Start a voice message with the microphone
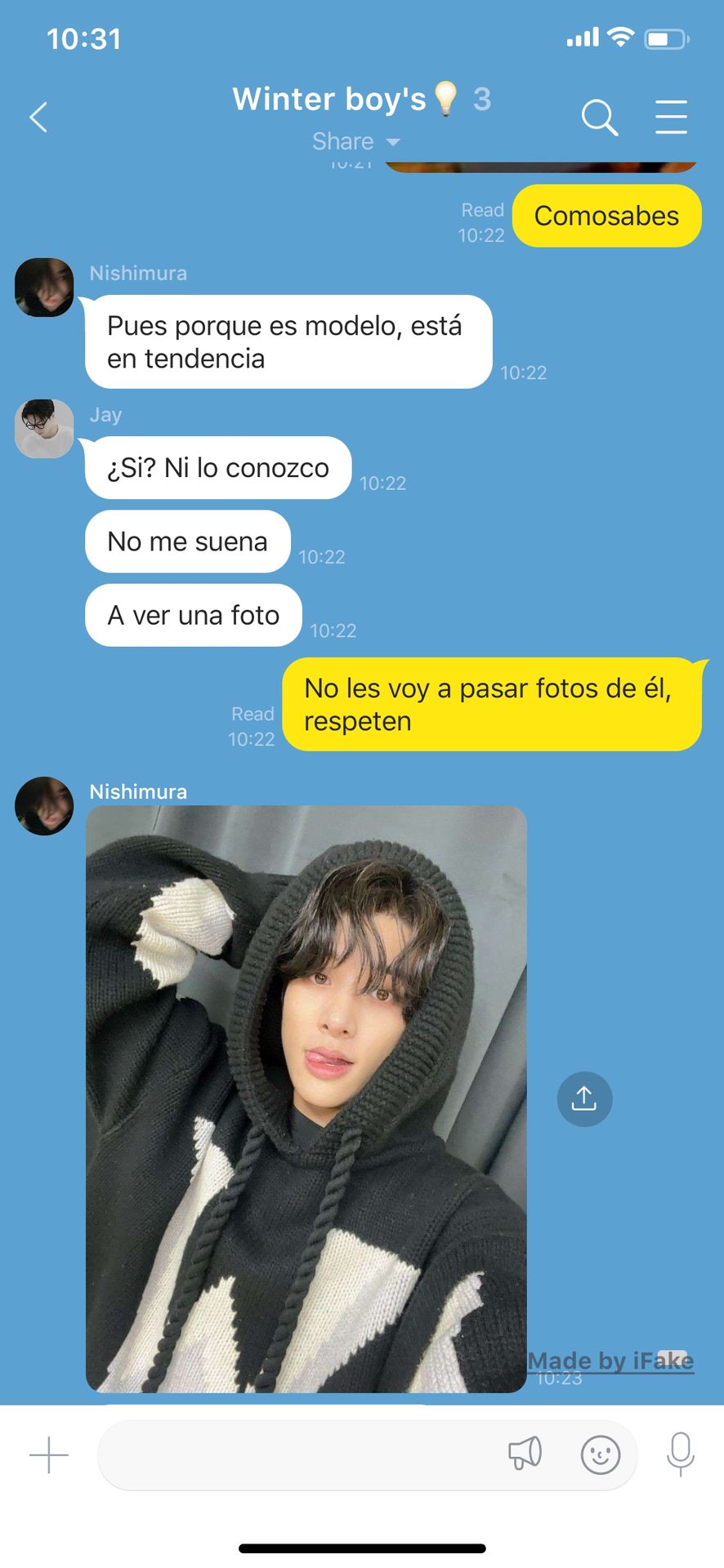 681,1454
